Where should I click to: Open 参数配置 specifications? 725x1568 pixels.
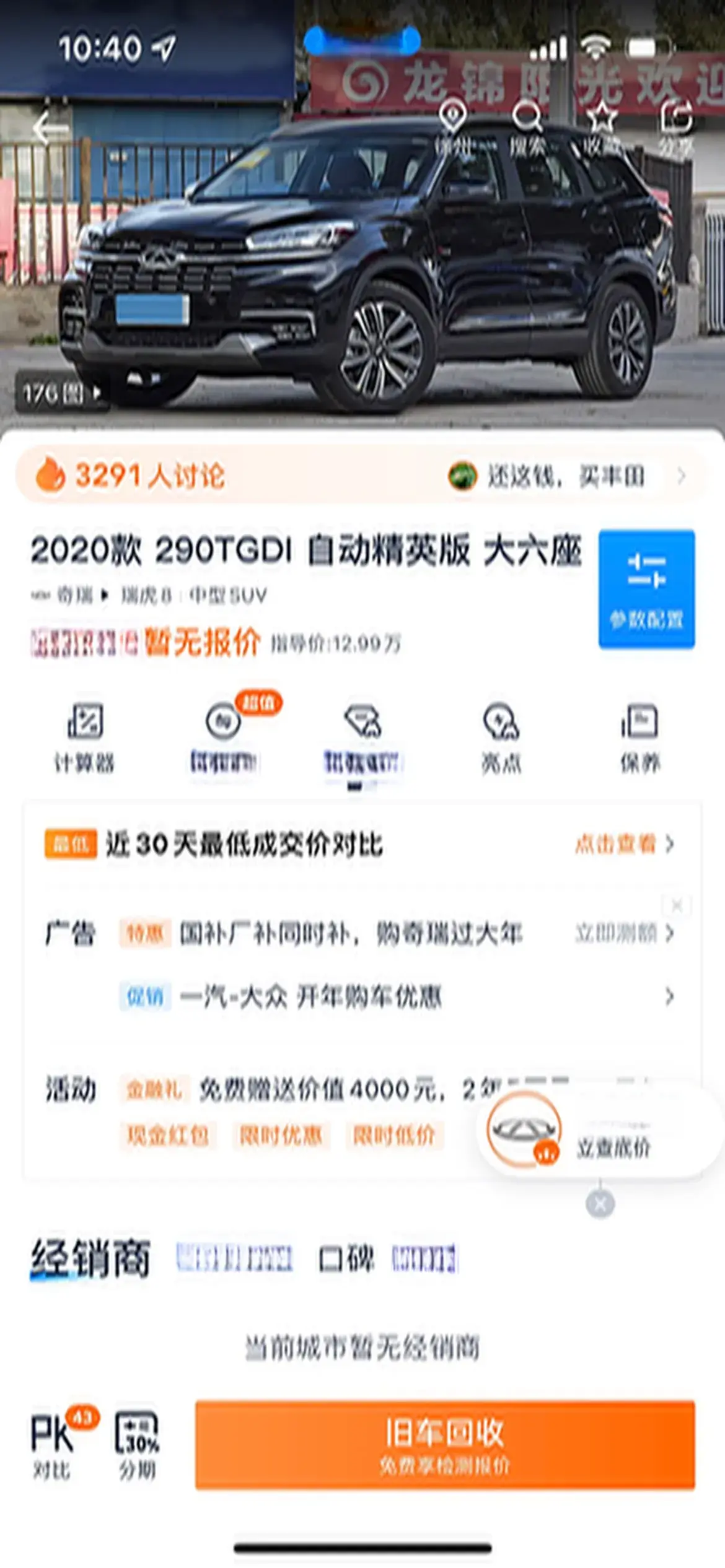[646, 589]
